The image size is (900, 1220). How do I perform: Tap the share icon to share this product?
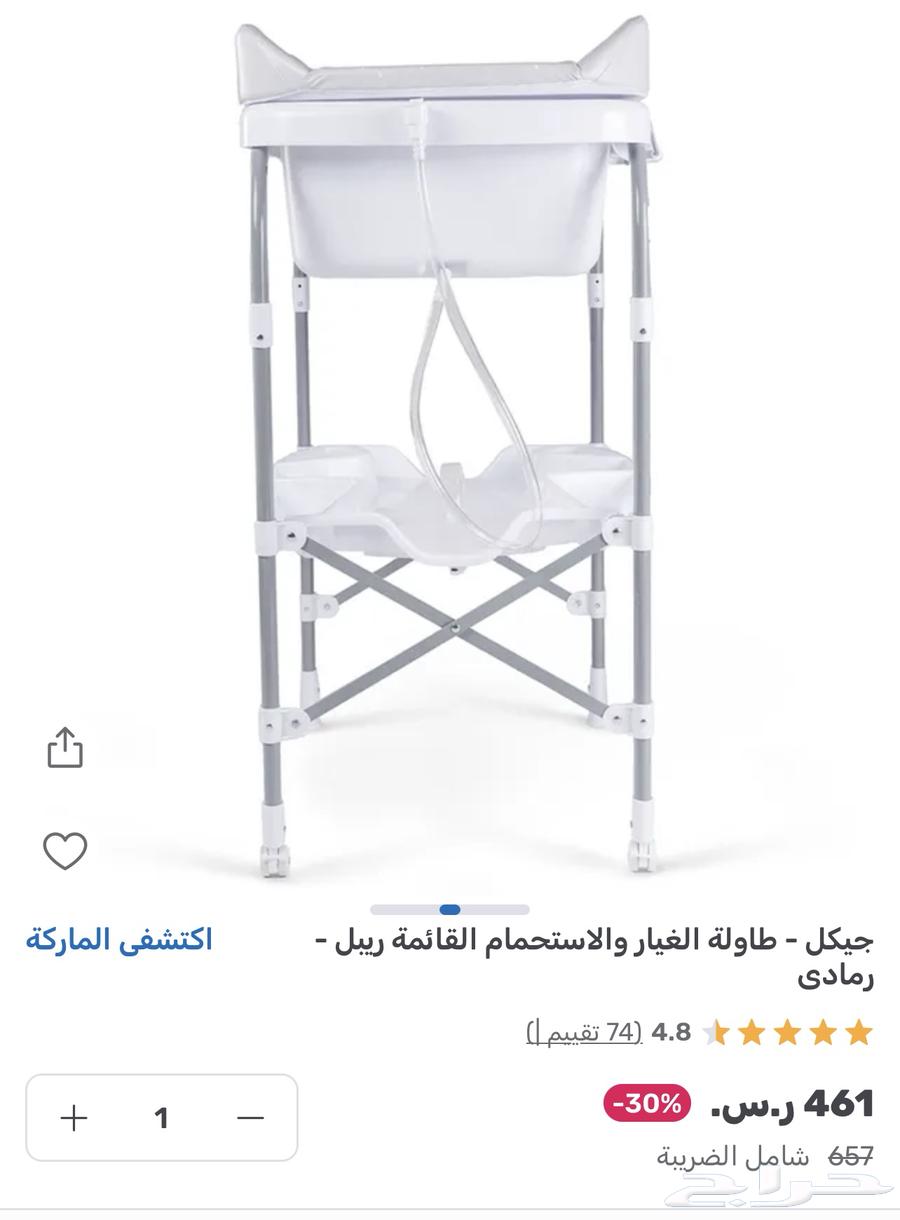coord(67,745)
